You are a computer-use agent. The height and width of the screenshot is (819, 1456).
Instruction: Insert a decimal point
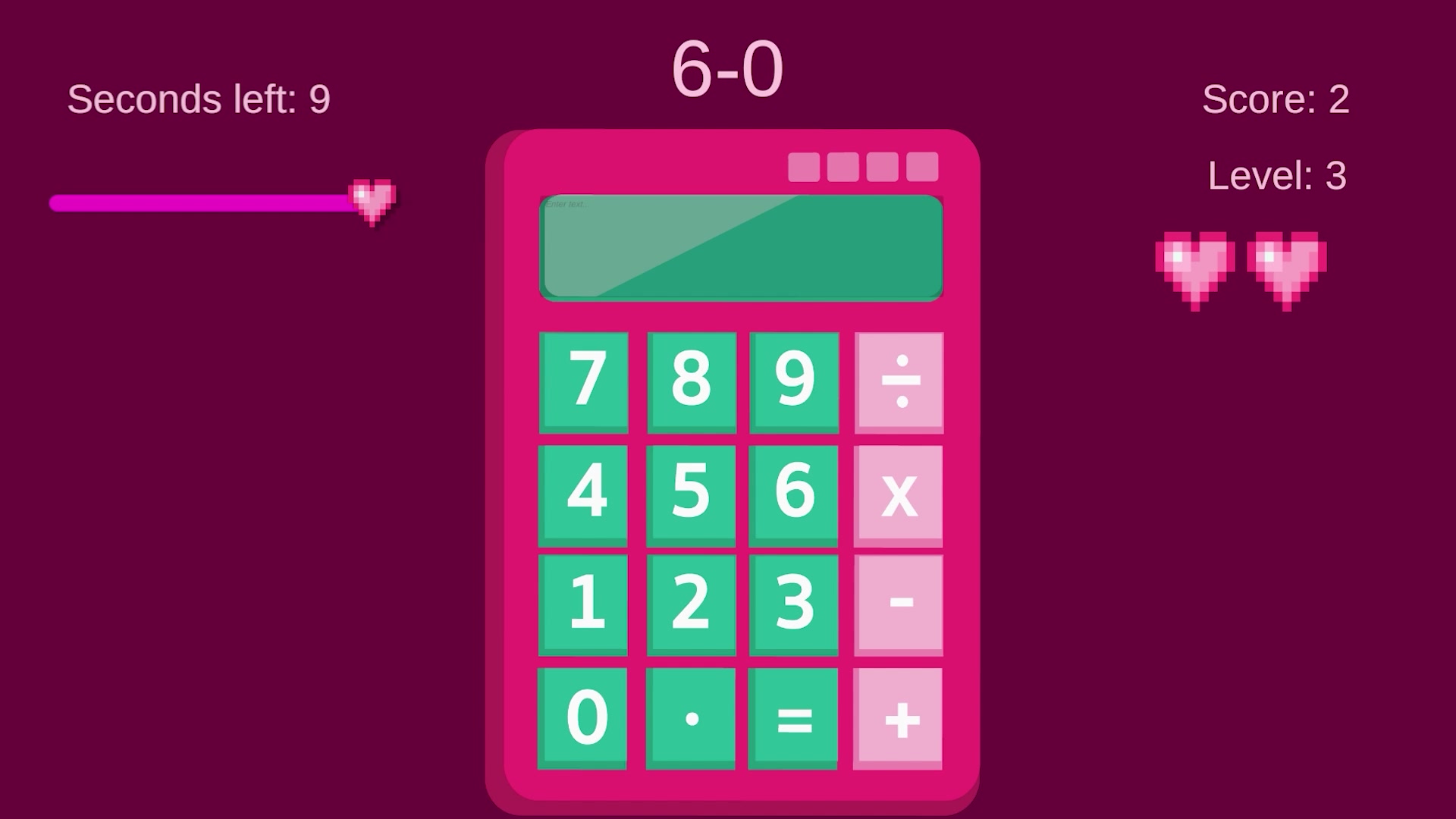690,717
